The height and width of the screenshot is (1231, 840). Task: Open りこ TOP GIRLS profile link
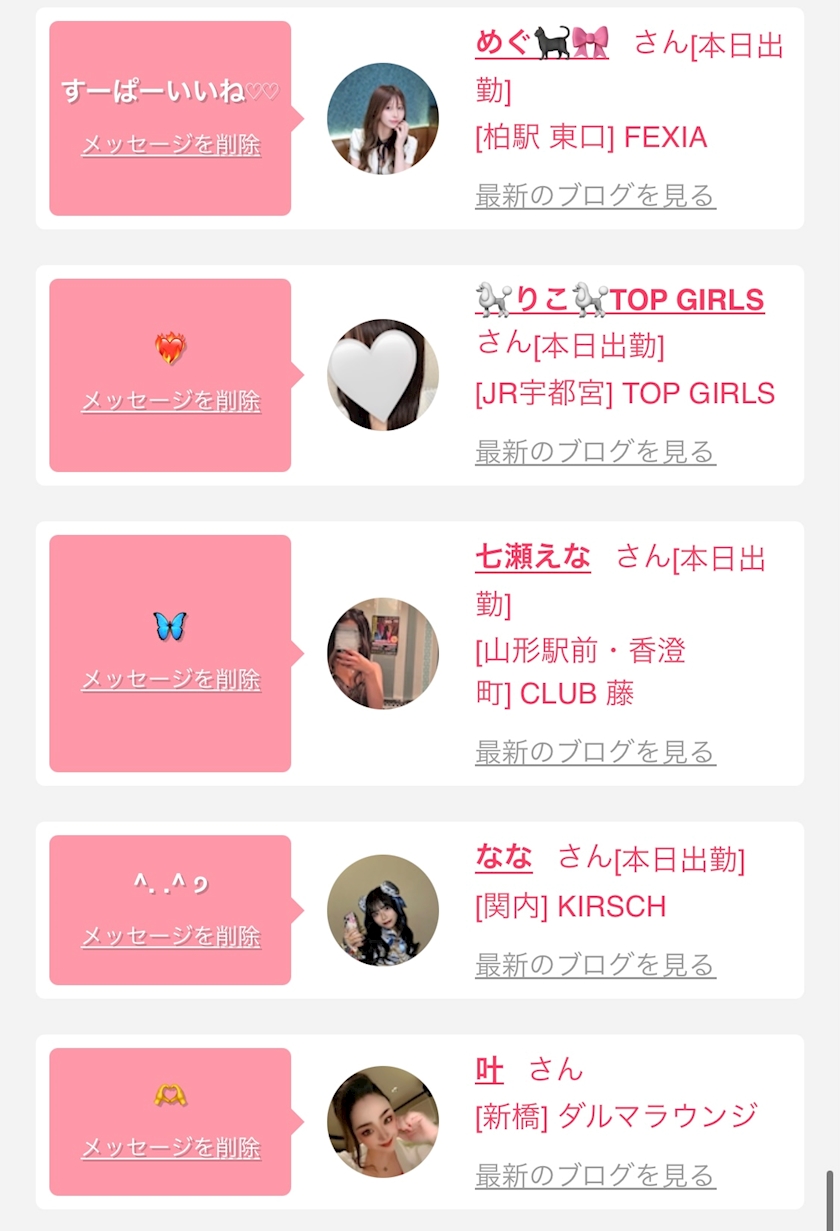pyautogui.click(x=620, y=299)
